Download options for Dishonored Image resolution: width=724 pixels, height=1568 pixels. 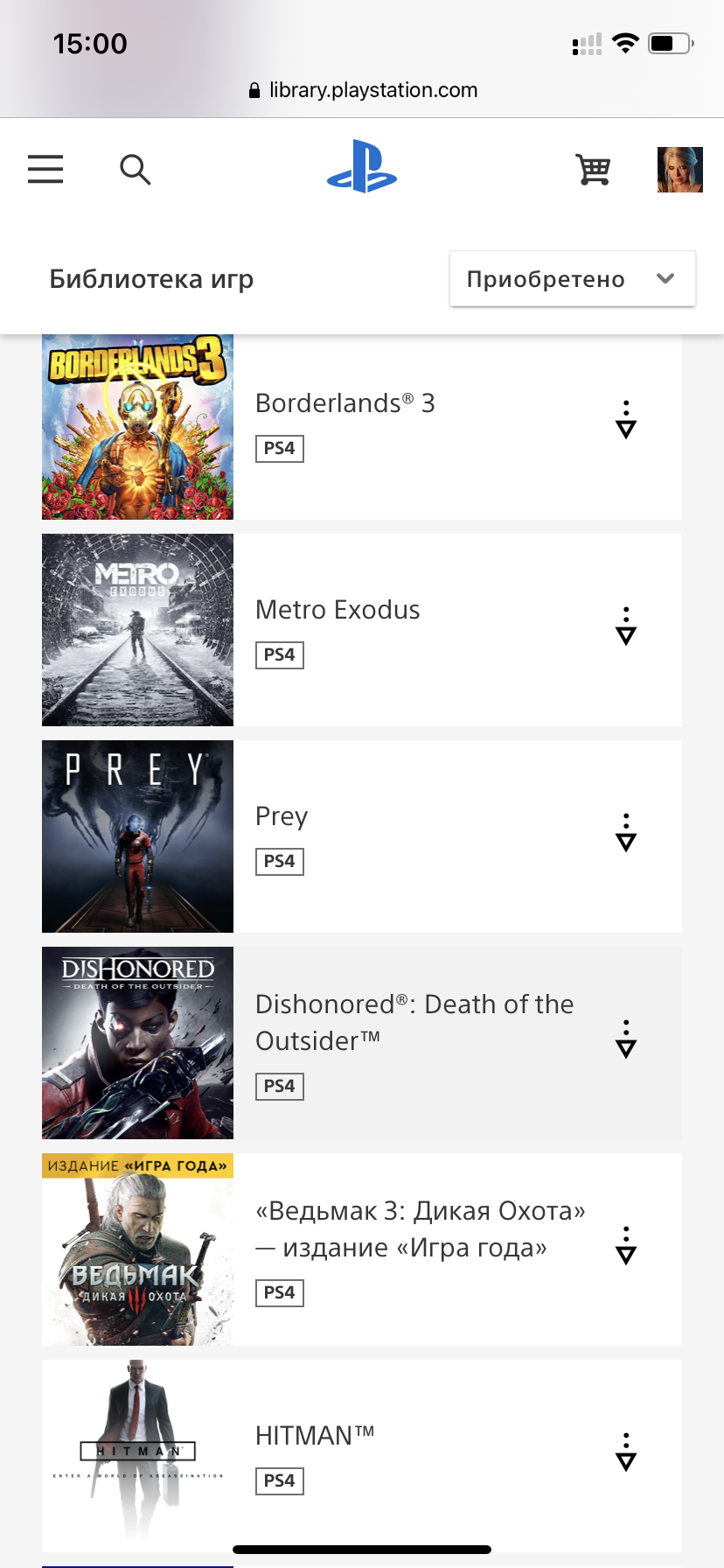point(626,1039)
